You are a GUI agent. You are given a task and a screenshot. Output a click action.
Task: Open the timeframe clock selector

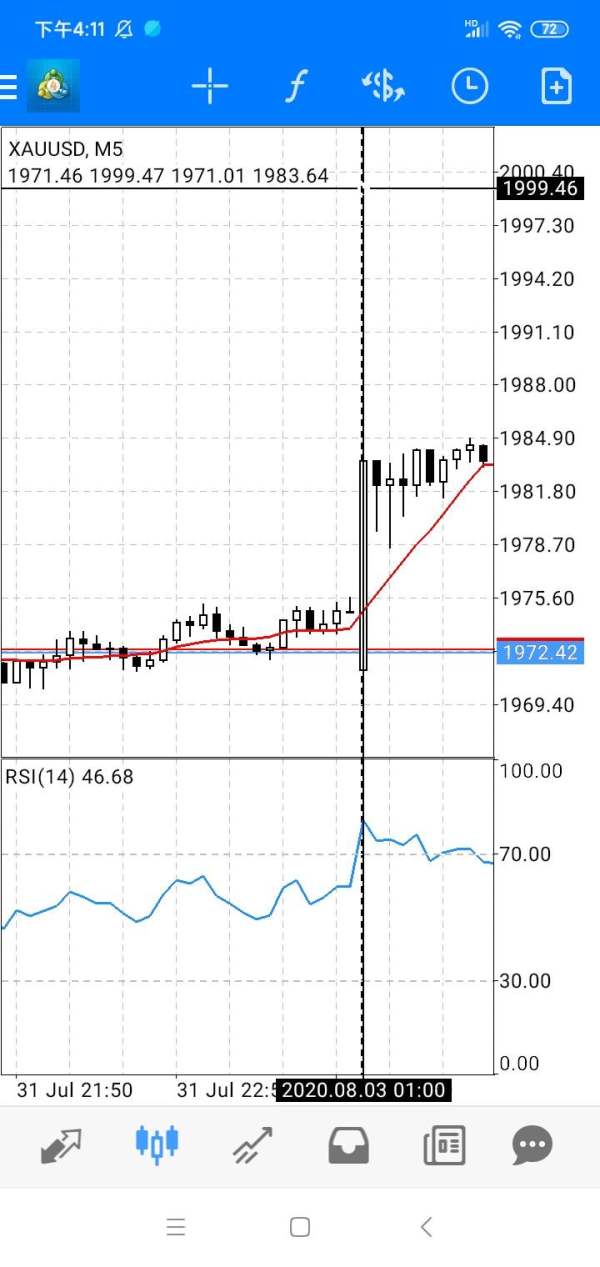click(x=469, y=87)
